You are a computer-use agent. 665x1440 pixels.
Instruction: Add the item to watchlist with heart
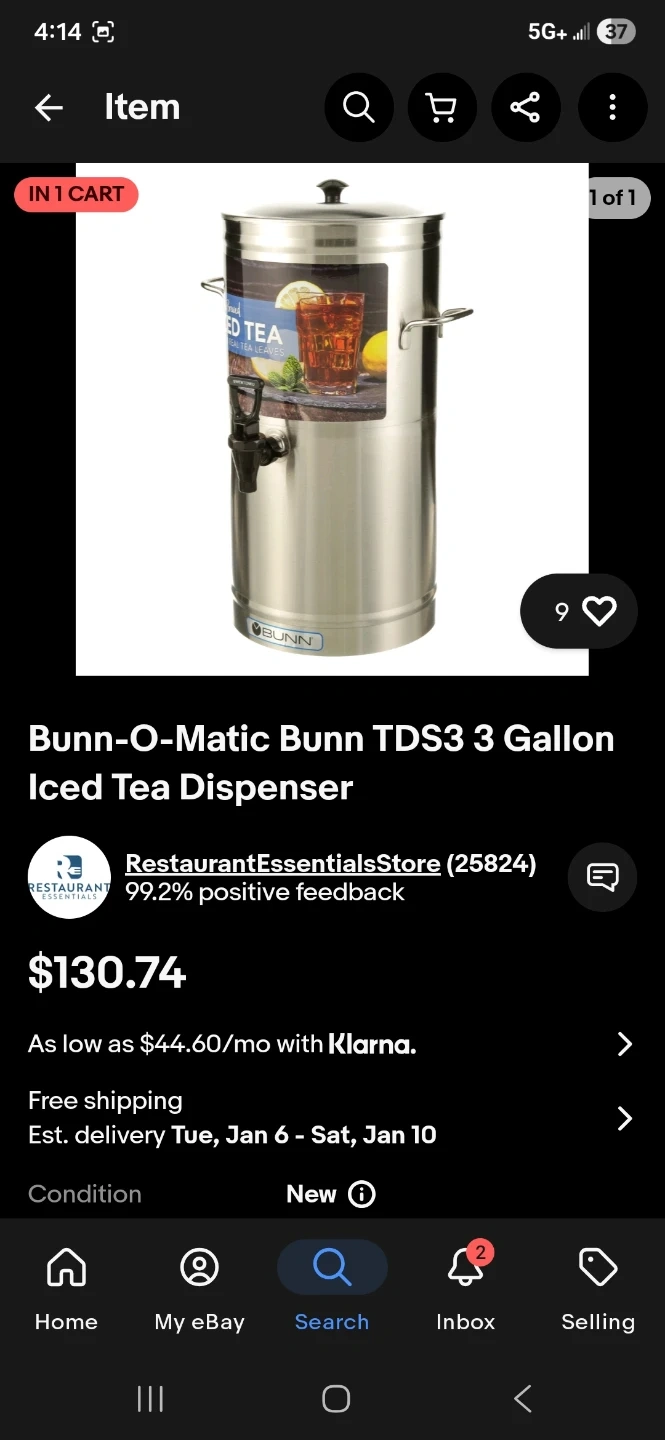(599, 611)
